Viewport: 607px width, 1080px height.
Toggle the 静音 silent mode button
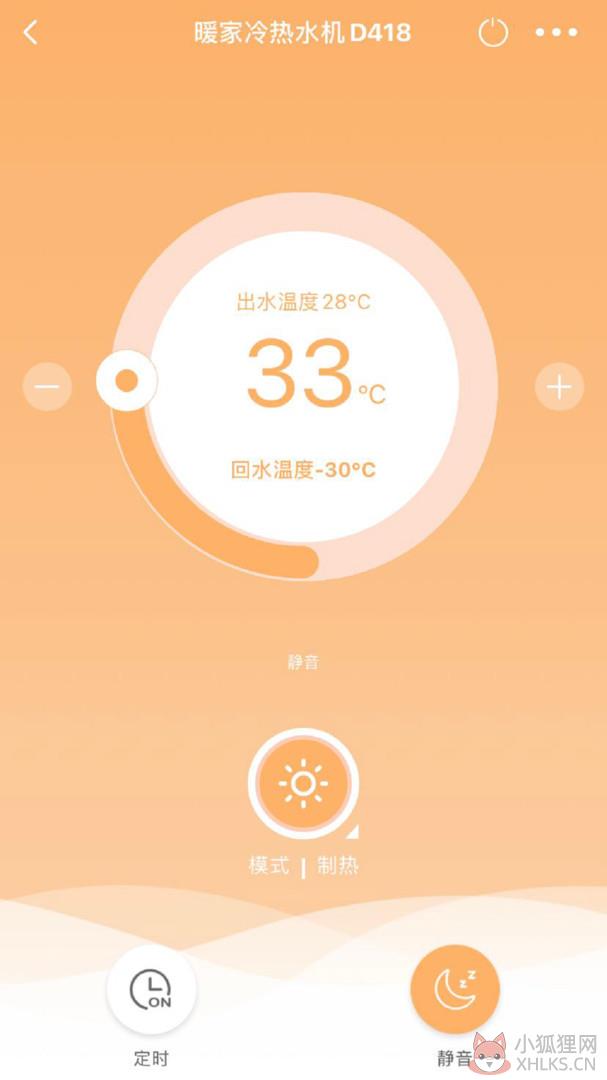(455, 990)
